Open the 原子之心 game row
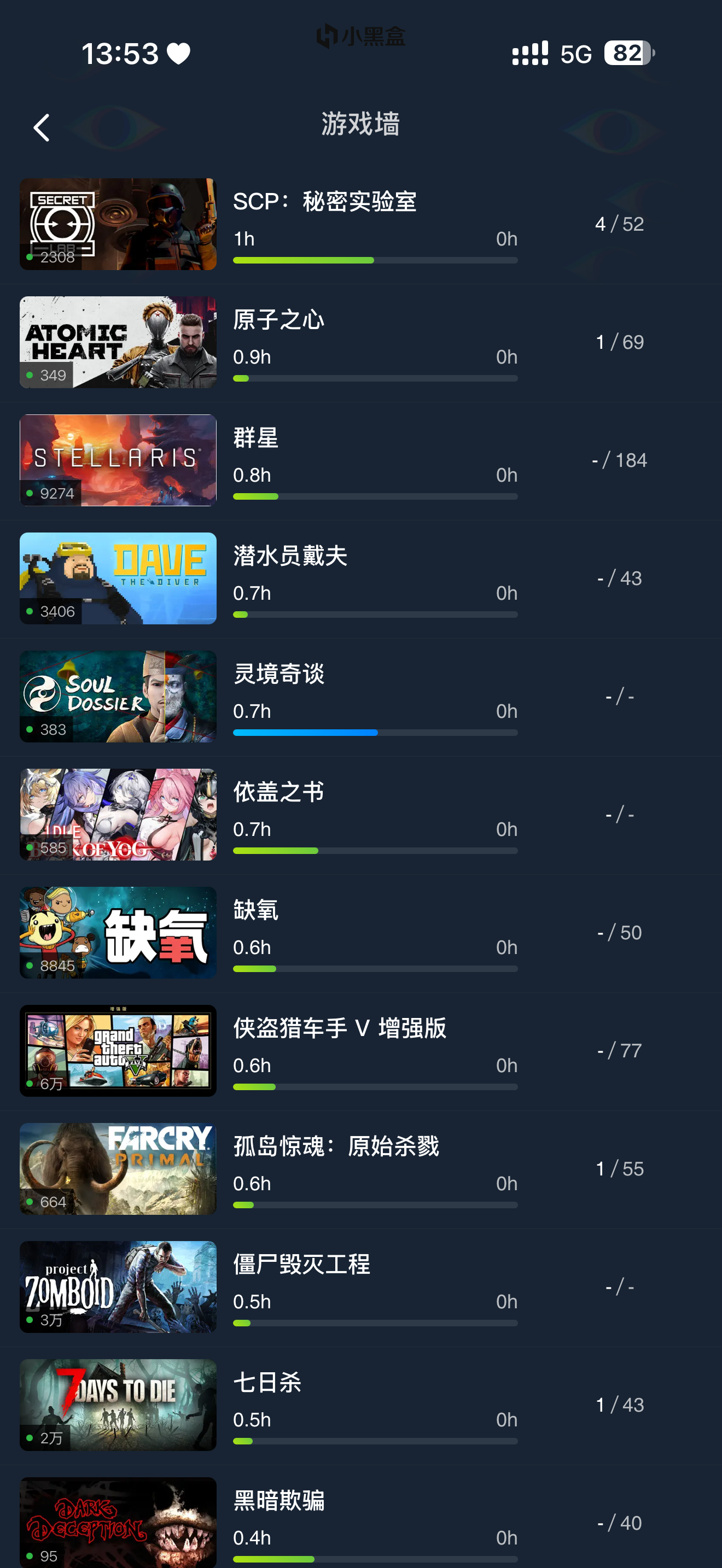This screenshot has width=722, height=1568. (x=360, y=342)
